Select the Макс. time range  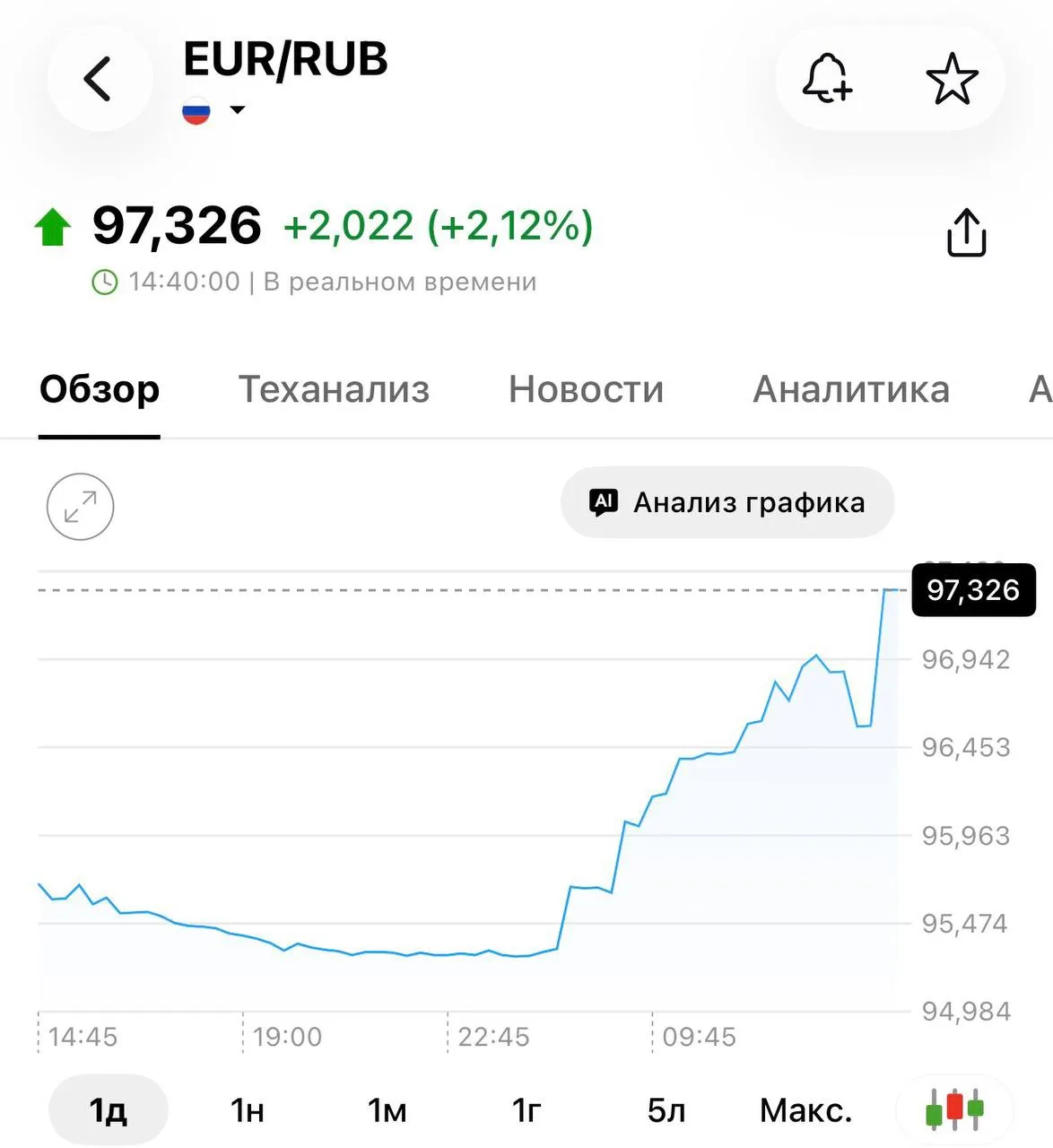coord(805,1110)
